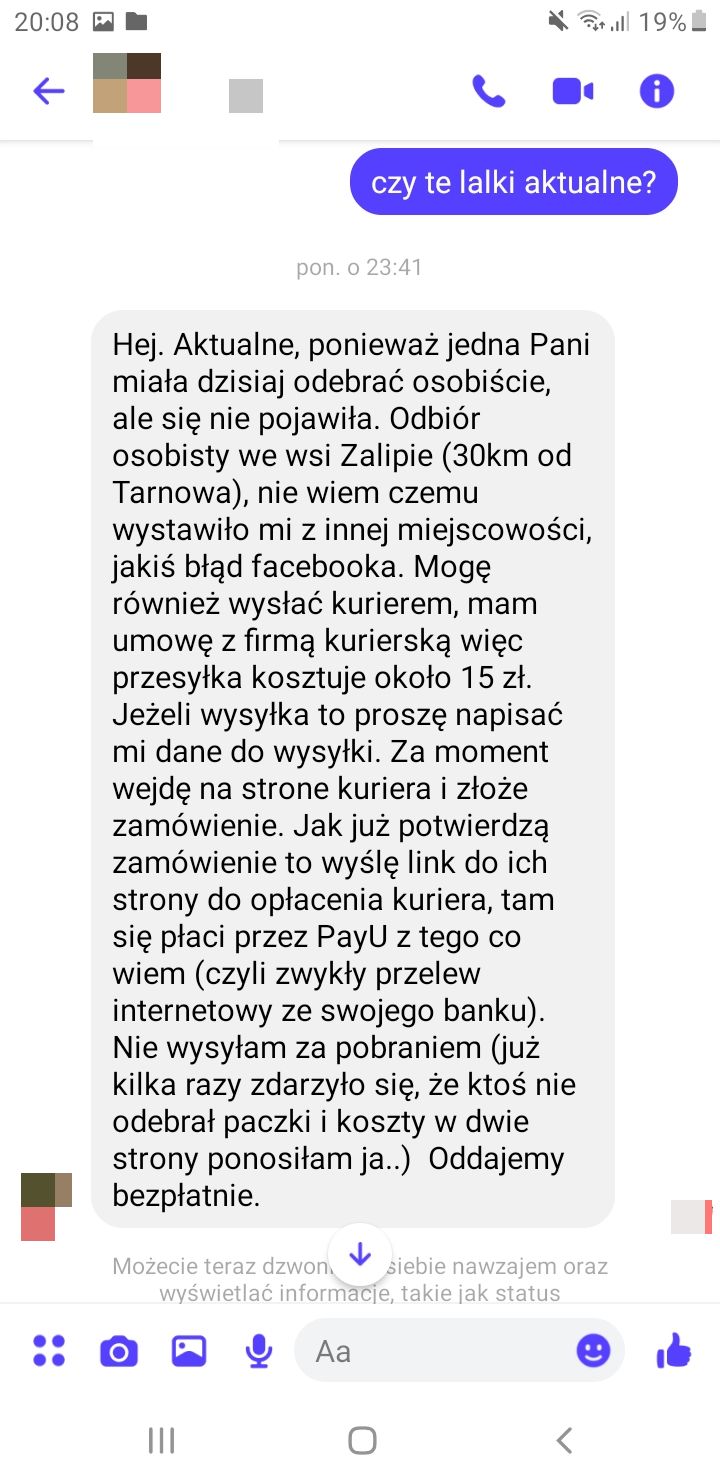Open the contact's profile picture in header

(x=127, y=83)
